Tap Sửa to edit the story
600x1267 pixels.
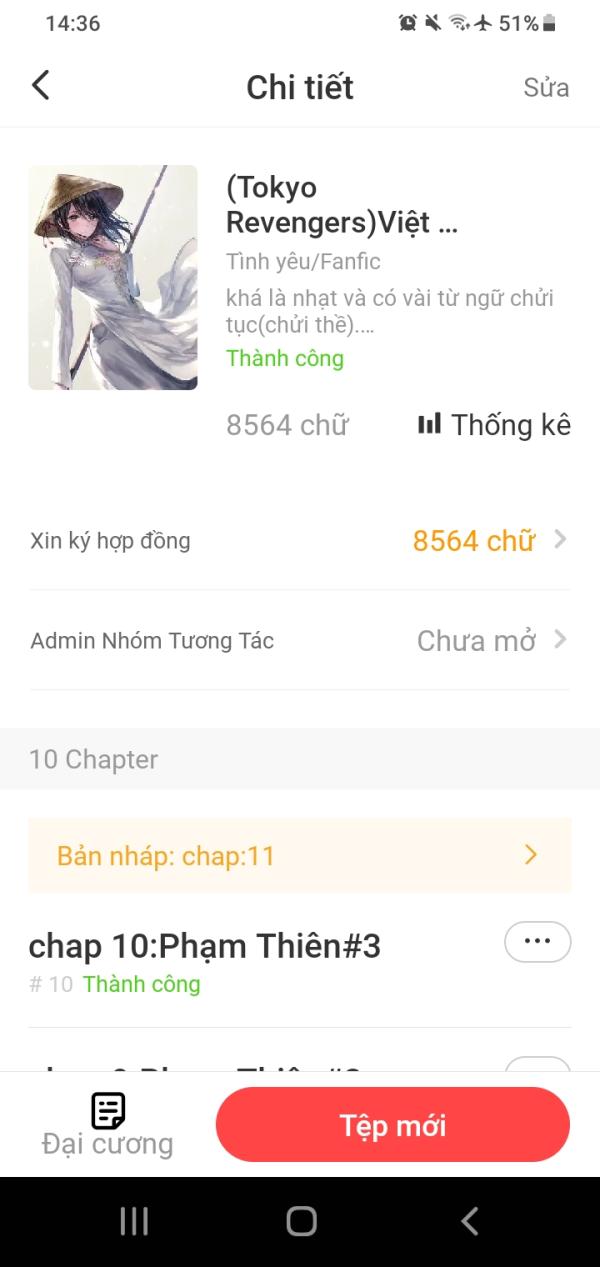coord(546,87)
